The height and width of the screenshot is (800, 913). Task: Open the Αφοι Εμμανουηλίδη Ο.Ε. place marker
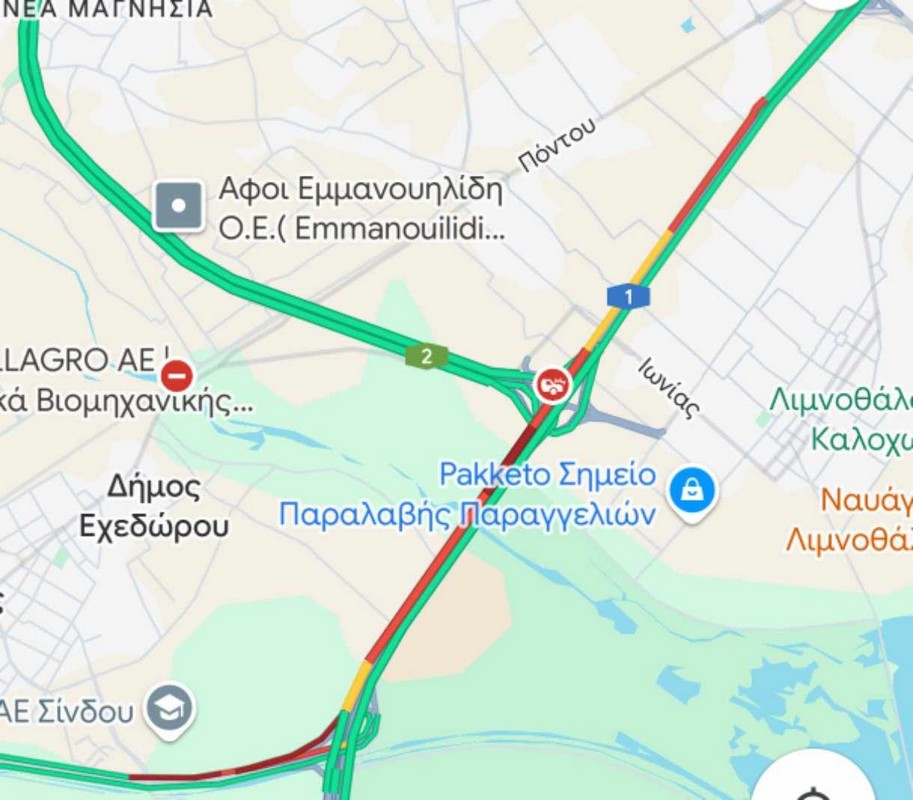(x=179, y=207)
